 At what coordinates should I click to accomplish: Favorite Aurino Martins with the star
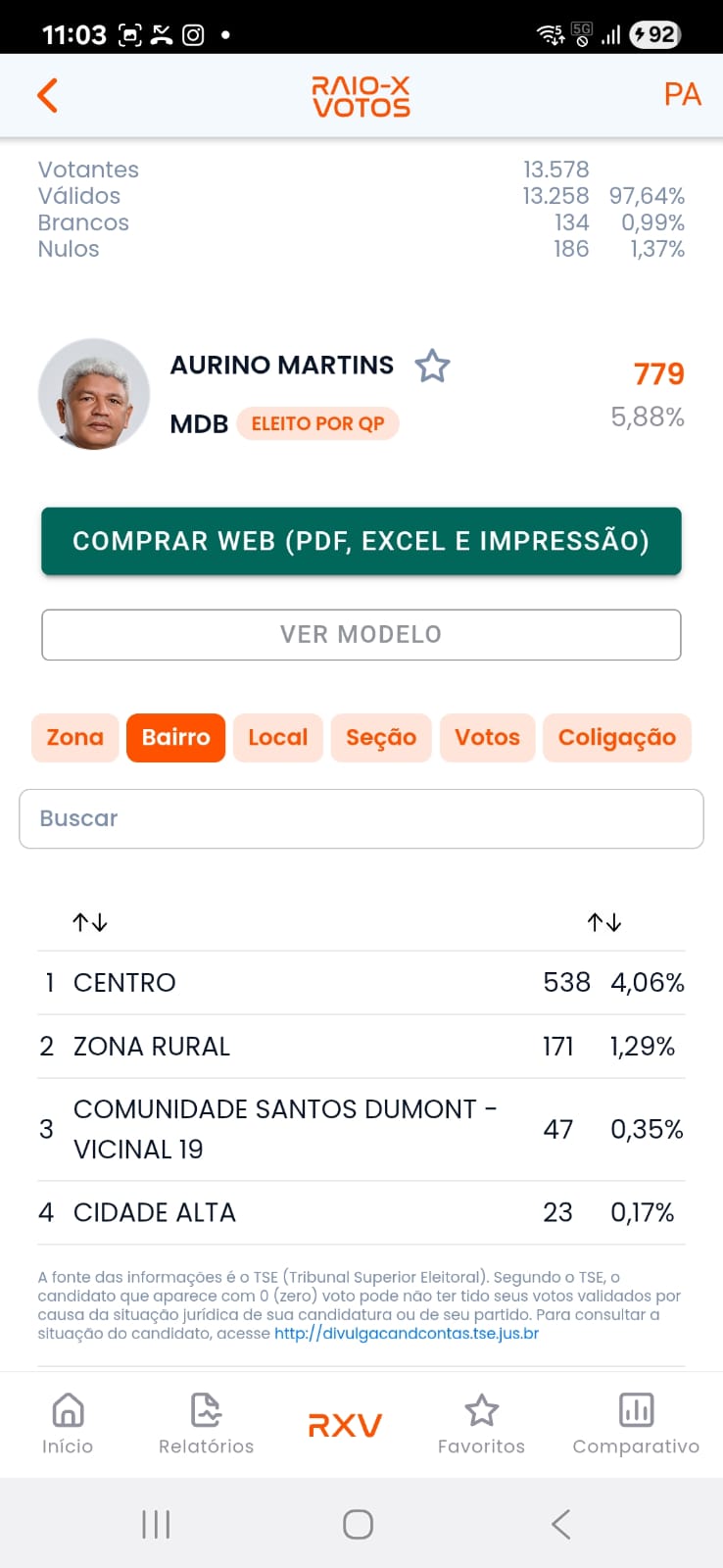[432, 367]
